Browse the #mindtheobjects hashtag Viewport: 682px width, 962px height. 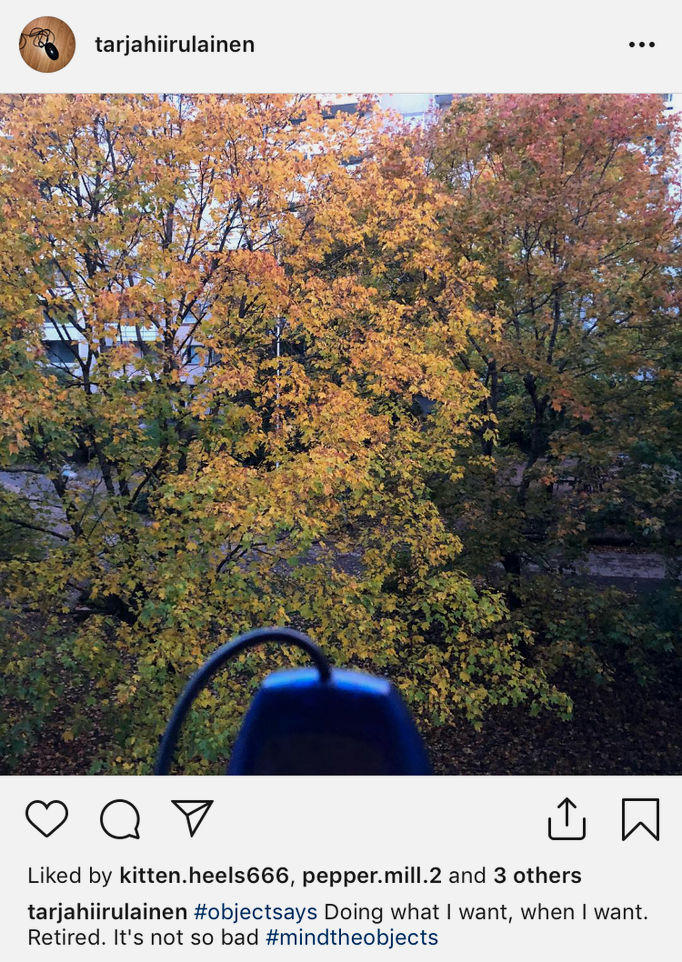(x=351, y=938)
